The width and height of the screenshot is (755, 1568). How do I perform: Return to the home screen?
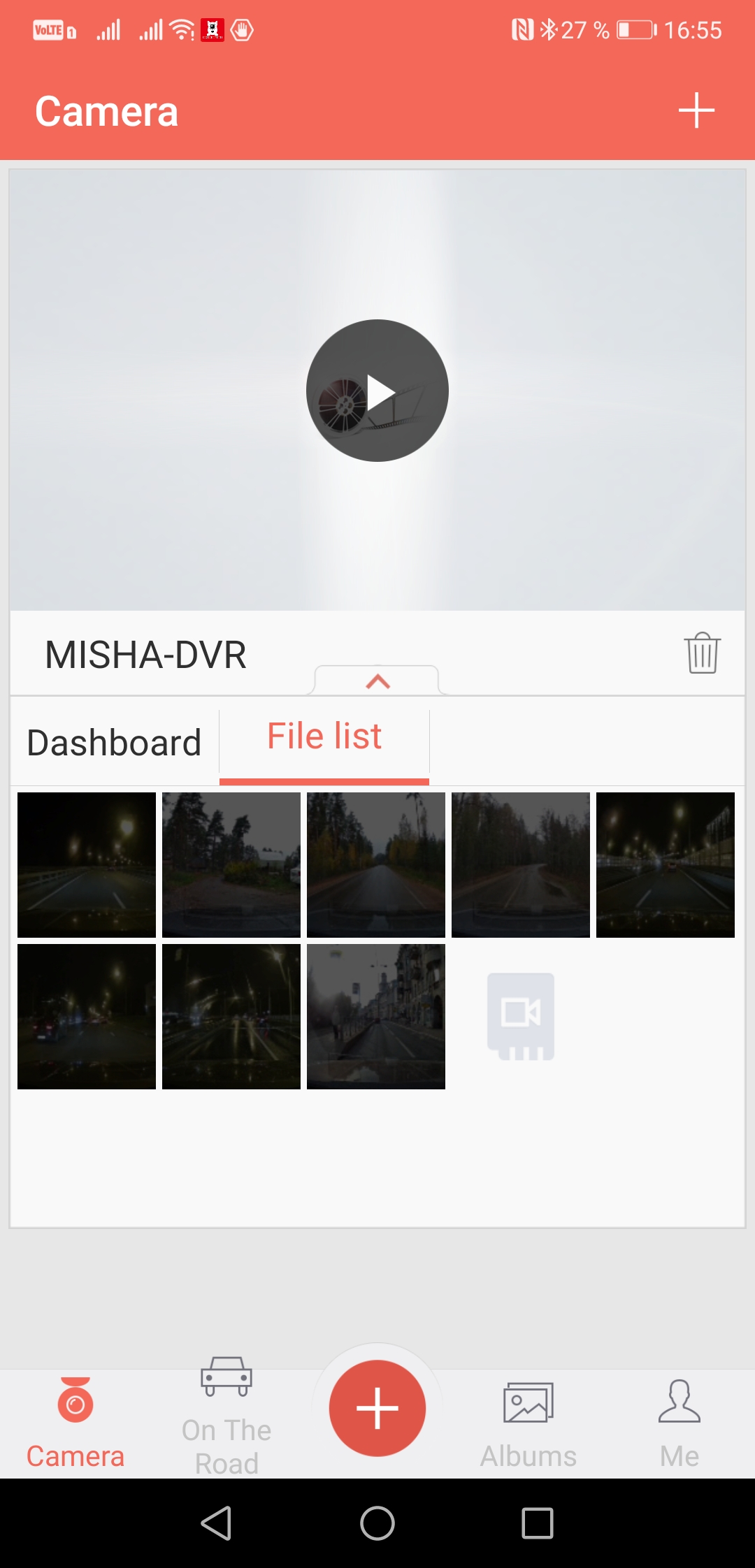tap(377, 1523)
